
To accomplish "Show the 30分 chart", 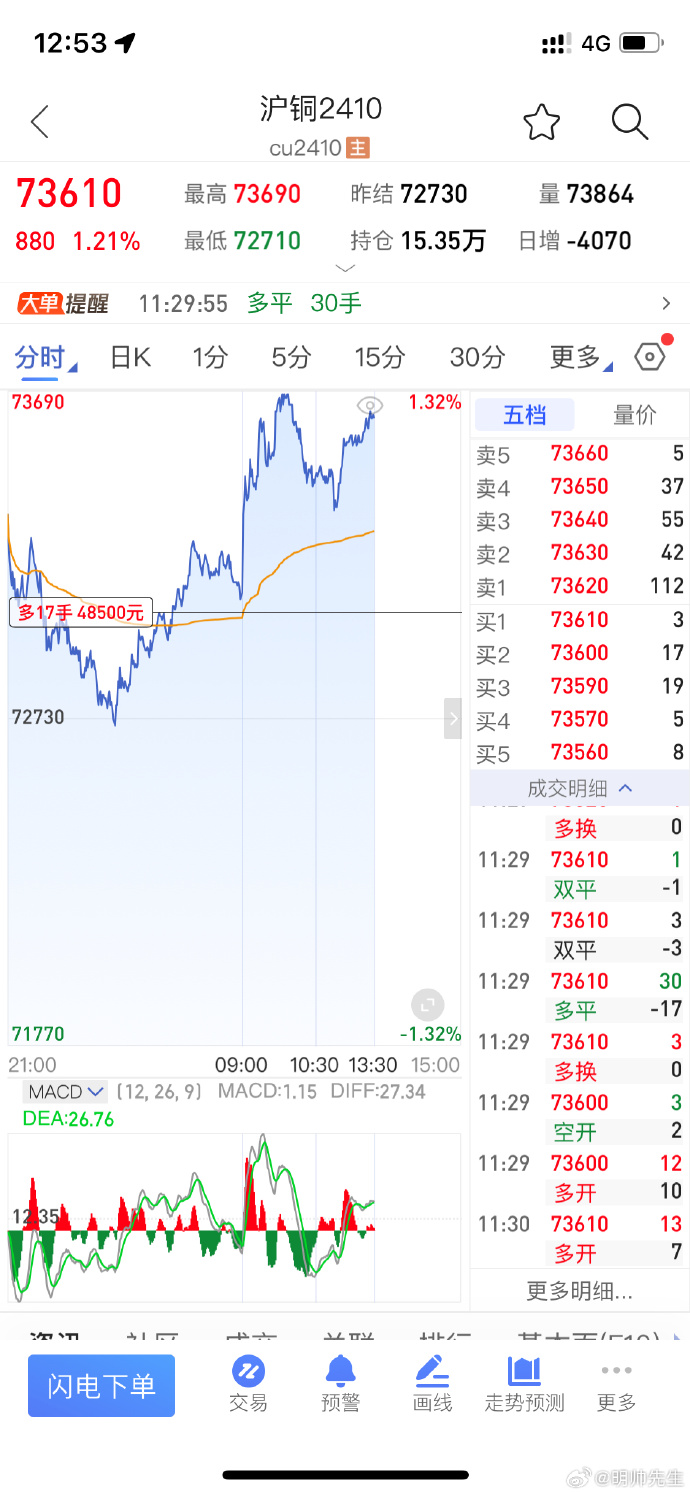I will [x=477, y=357].
